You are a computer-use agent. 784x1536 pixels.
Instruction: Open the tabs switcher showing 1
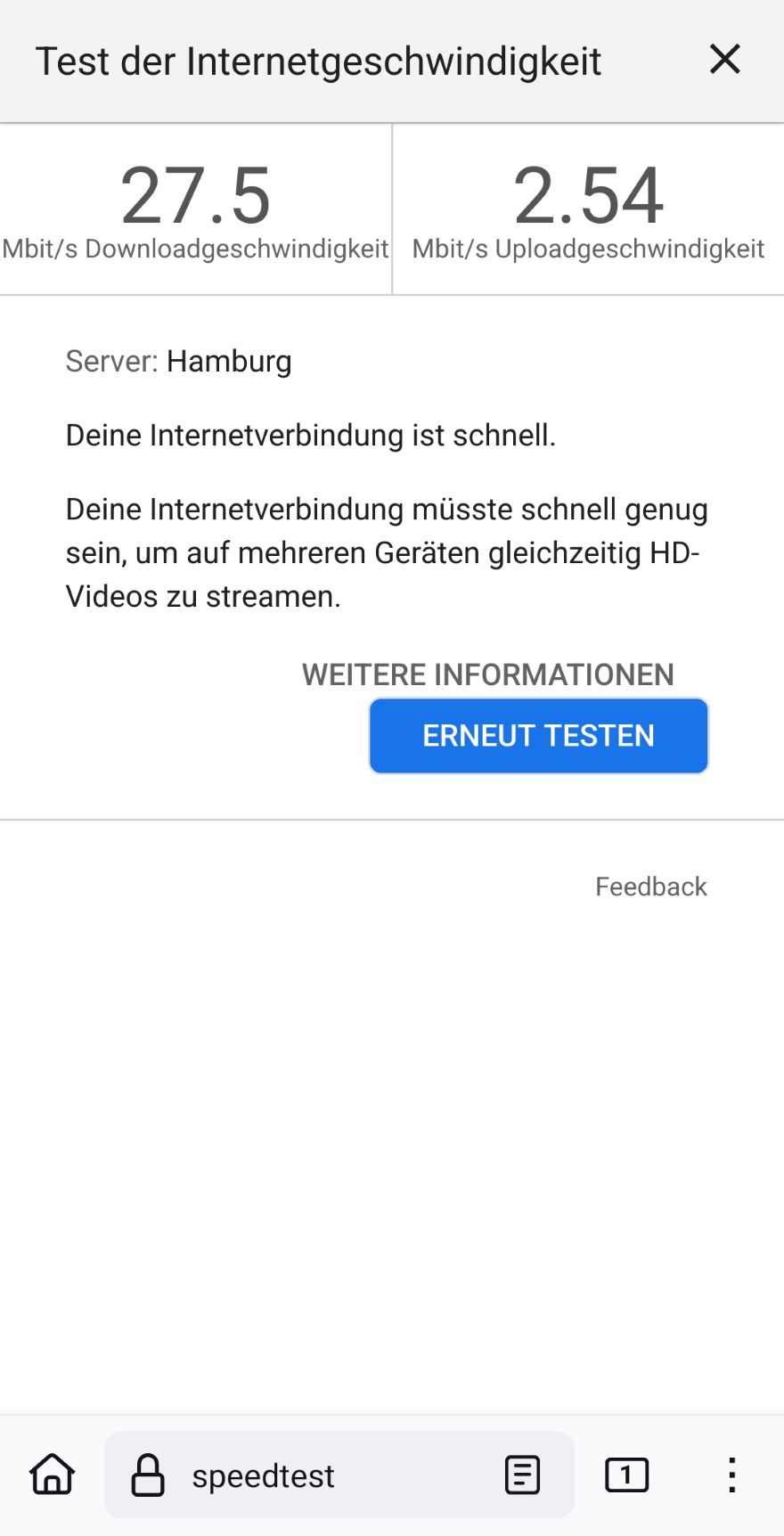(627, 1475)
